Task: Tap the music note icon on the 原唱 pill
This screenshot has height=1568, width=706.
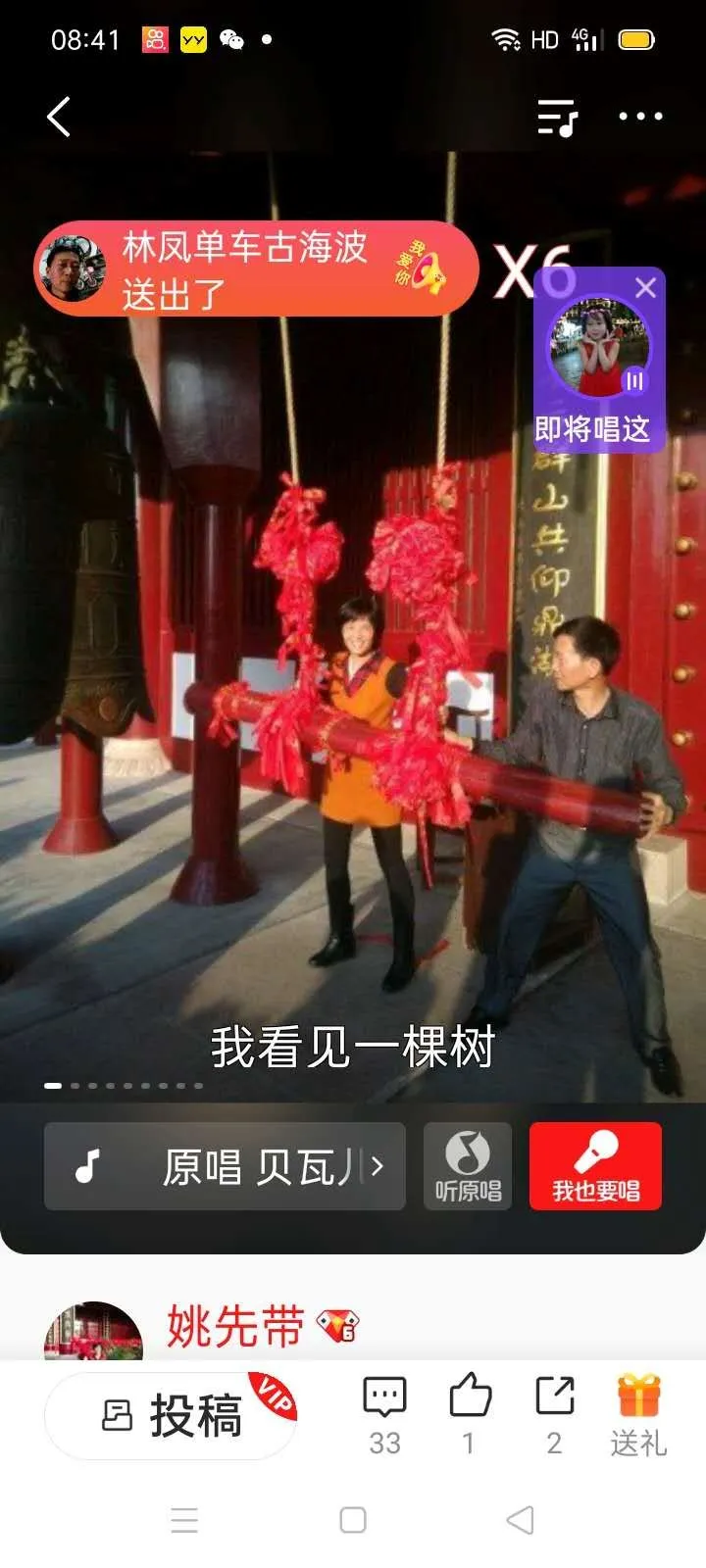Action: click(x=86, y=1166)
